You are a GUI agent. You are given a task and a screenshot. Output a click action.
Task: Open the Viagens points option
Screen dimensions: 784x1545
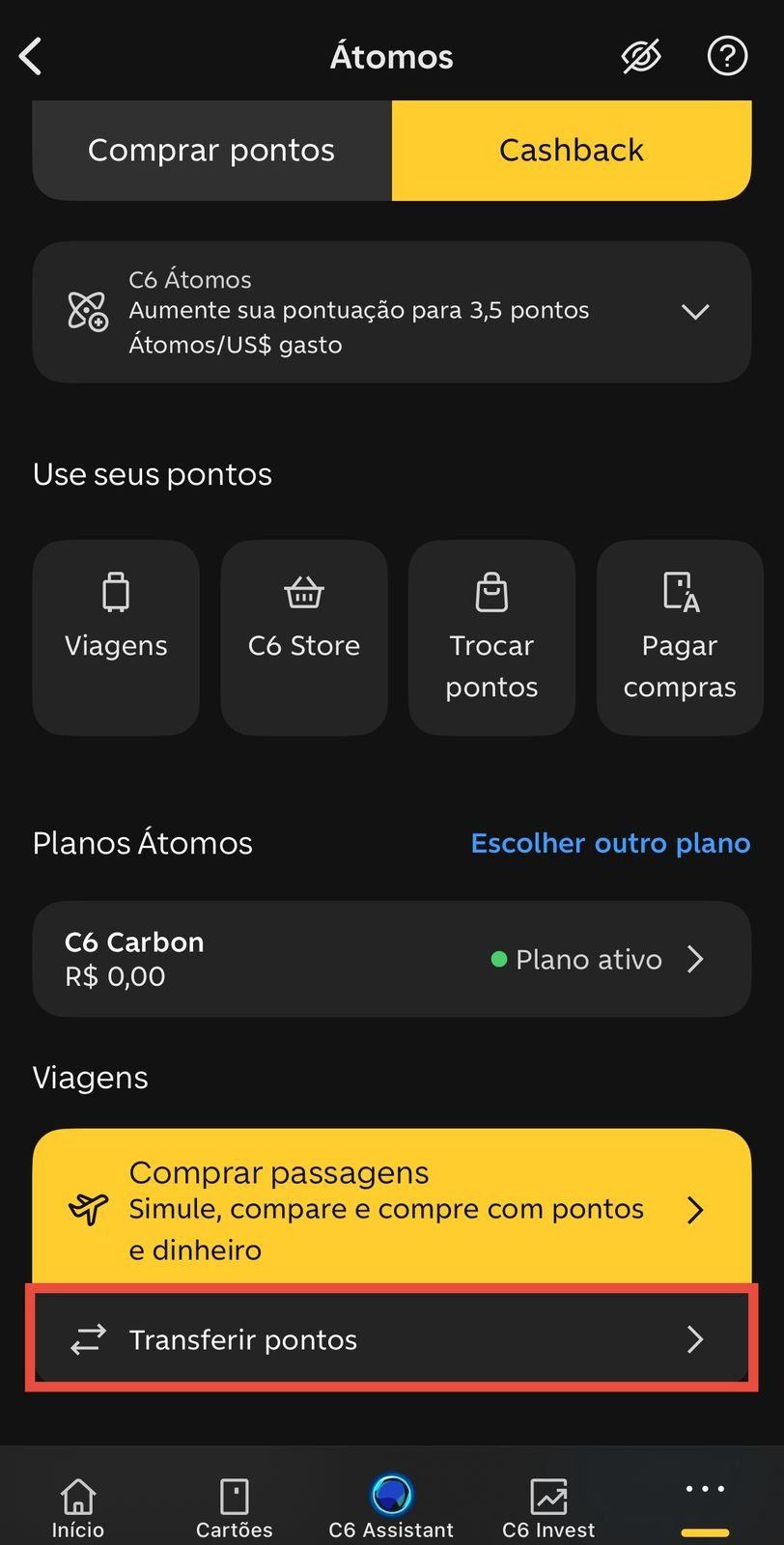tap(116, 637)
